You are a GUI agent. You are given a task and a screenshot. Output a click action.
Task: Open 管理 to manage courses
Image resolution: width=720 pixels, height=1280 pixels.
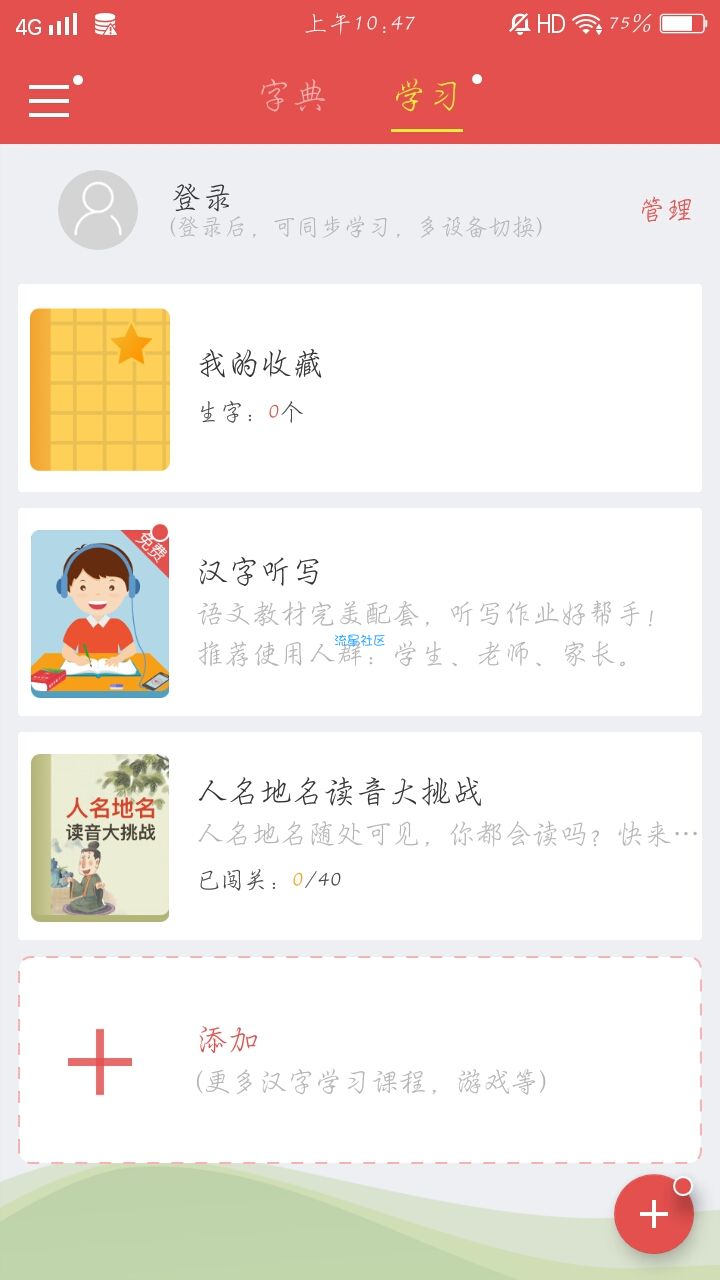click(666, 210)
